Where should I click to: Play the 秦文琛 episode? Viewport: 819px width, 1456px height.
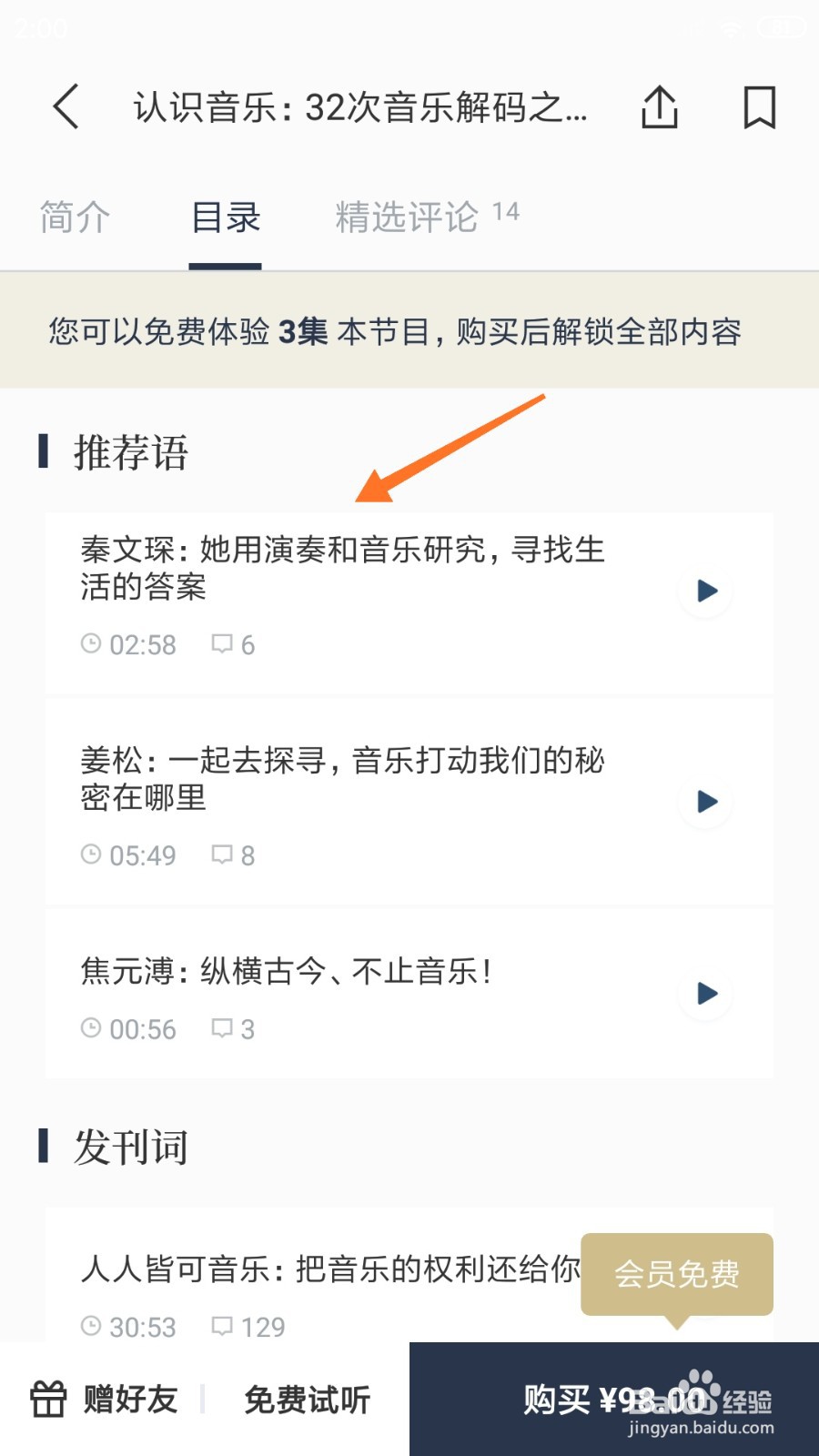pos(705,591)
